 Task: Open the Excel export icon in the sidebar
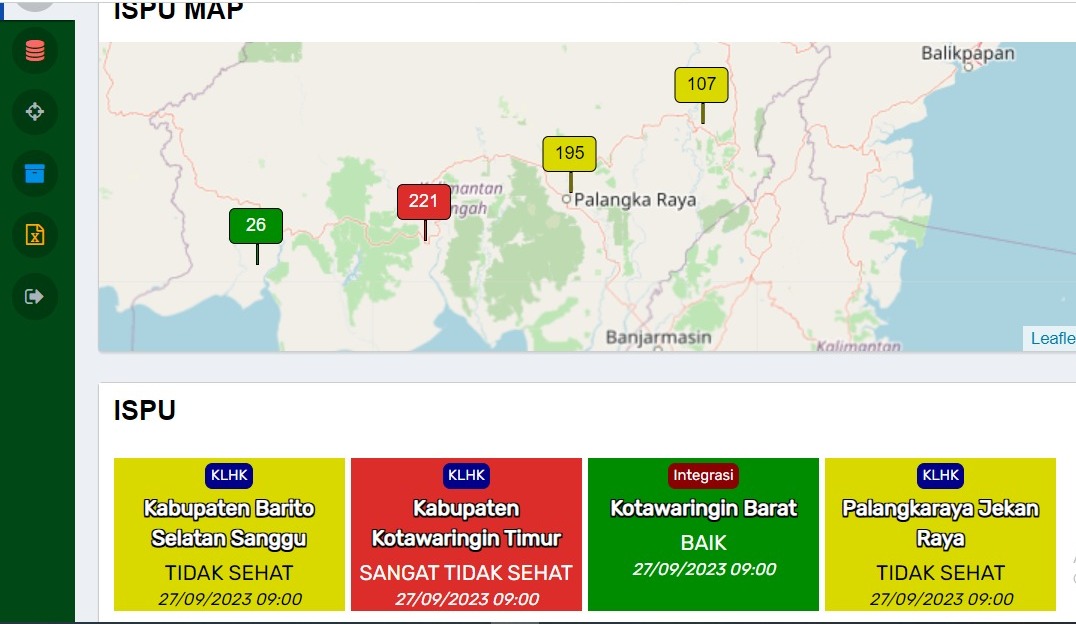(x=35, y=235)
